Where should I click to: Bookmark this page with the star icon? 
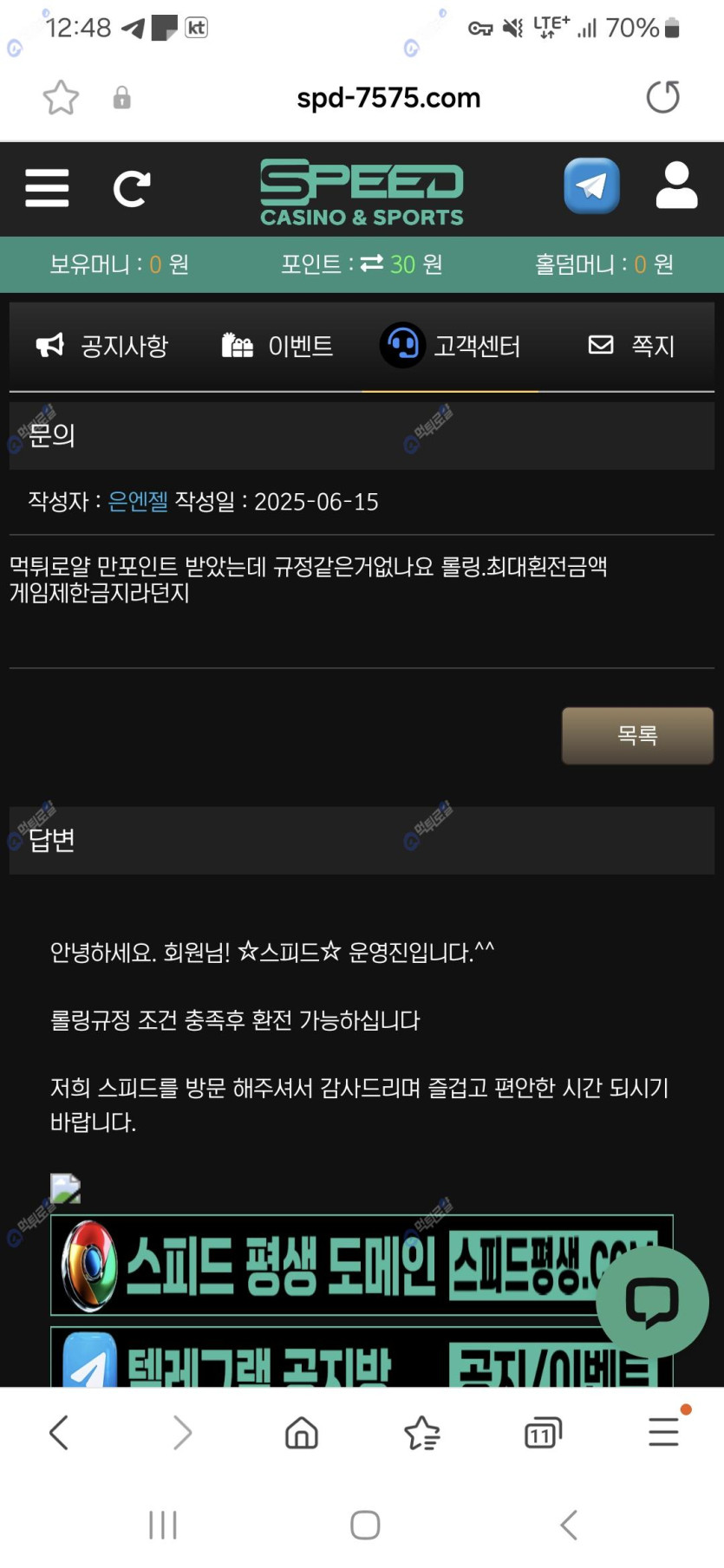pos(61,97)
